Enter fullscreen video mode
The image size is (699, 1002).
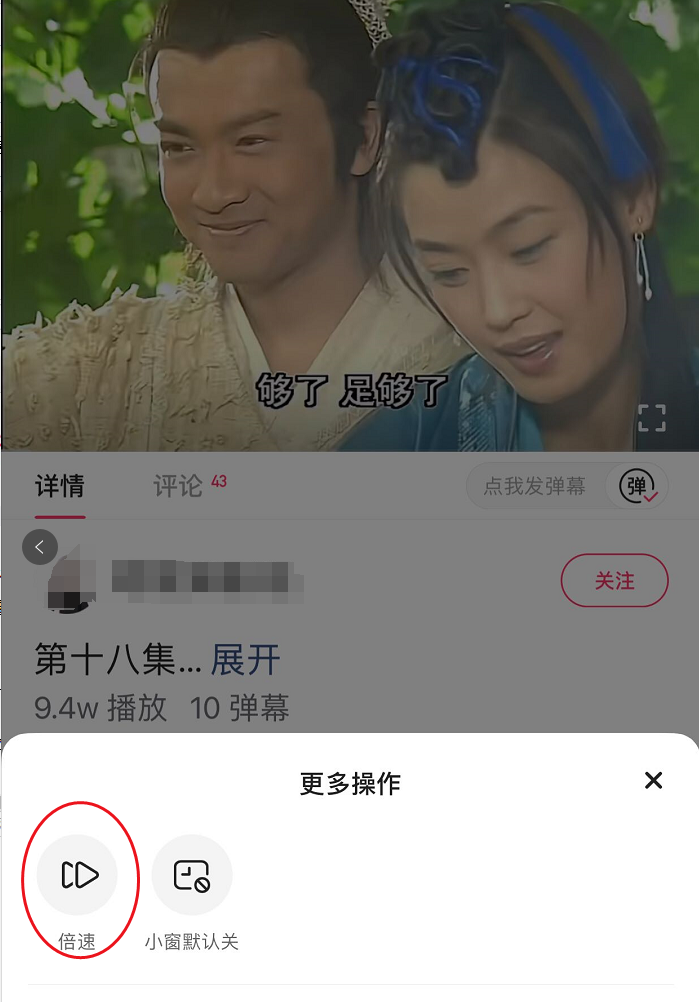(652, 418)
